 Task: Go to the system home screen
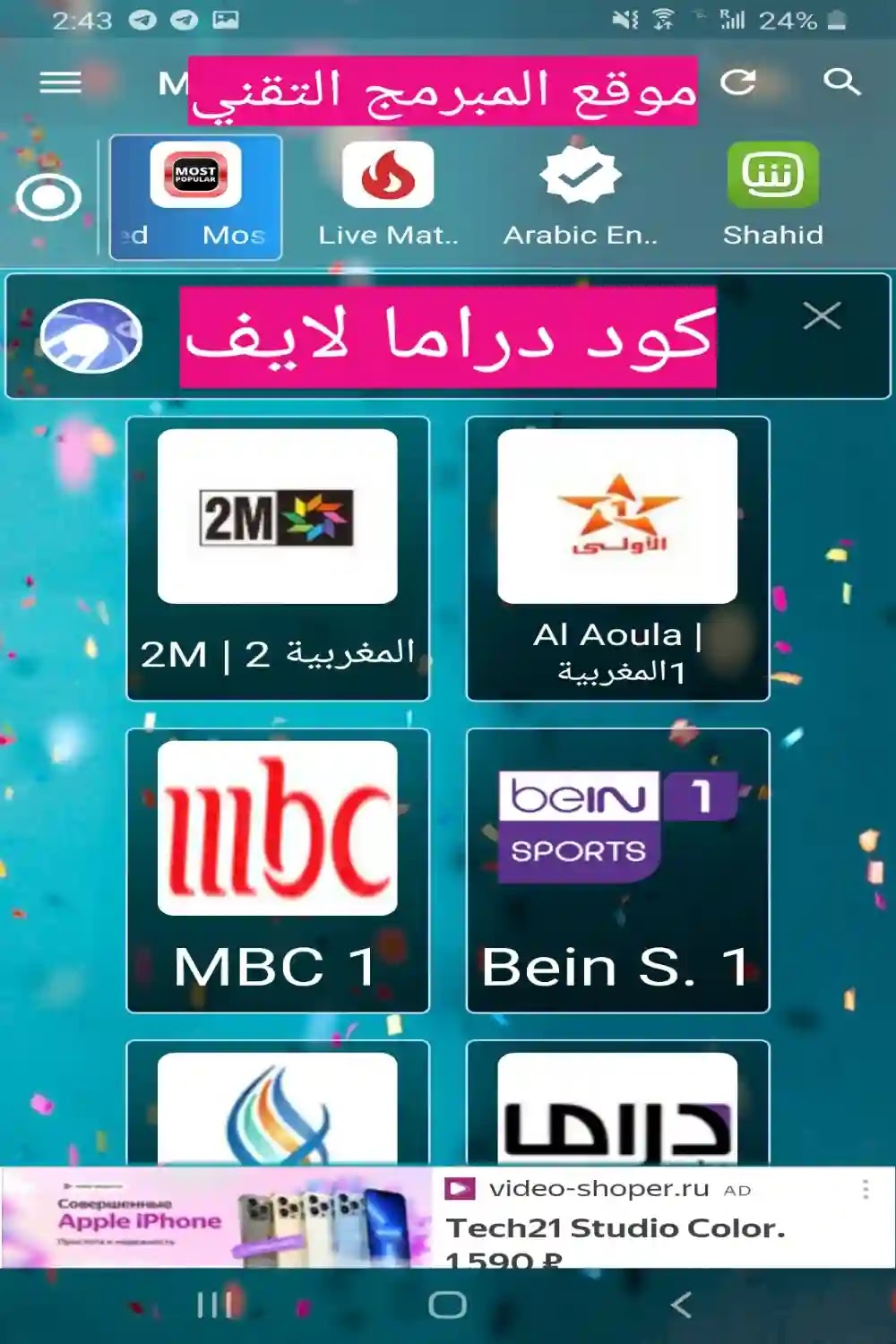coord(447,1305)
